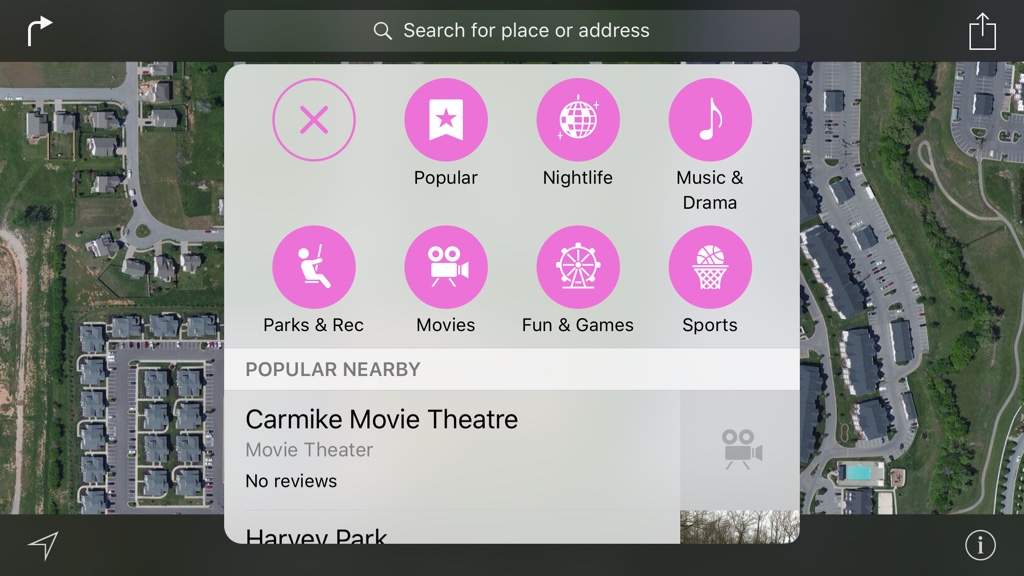Open the directions arrow icon
Viewport: 1024px width, 576px height.
[39, 31]
